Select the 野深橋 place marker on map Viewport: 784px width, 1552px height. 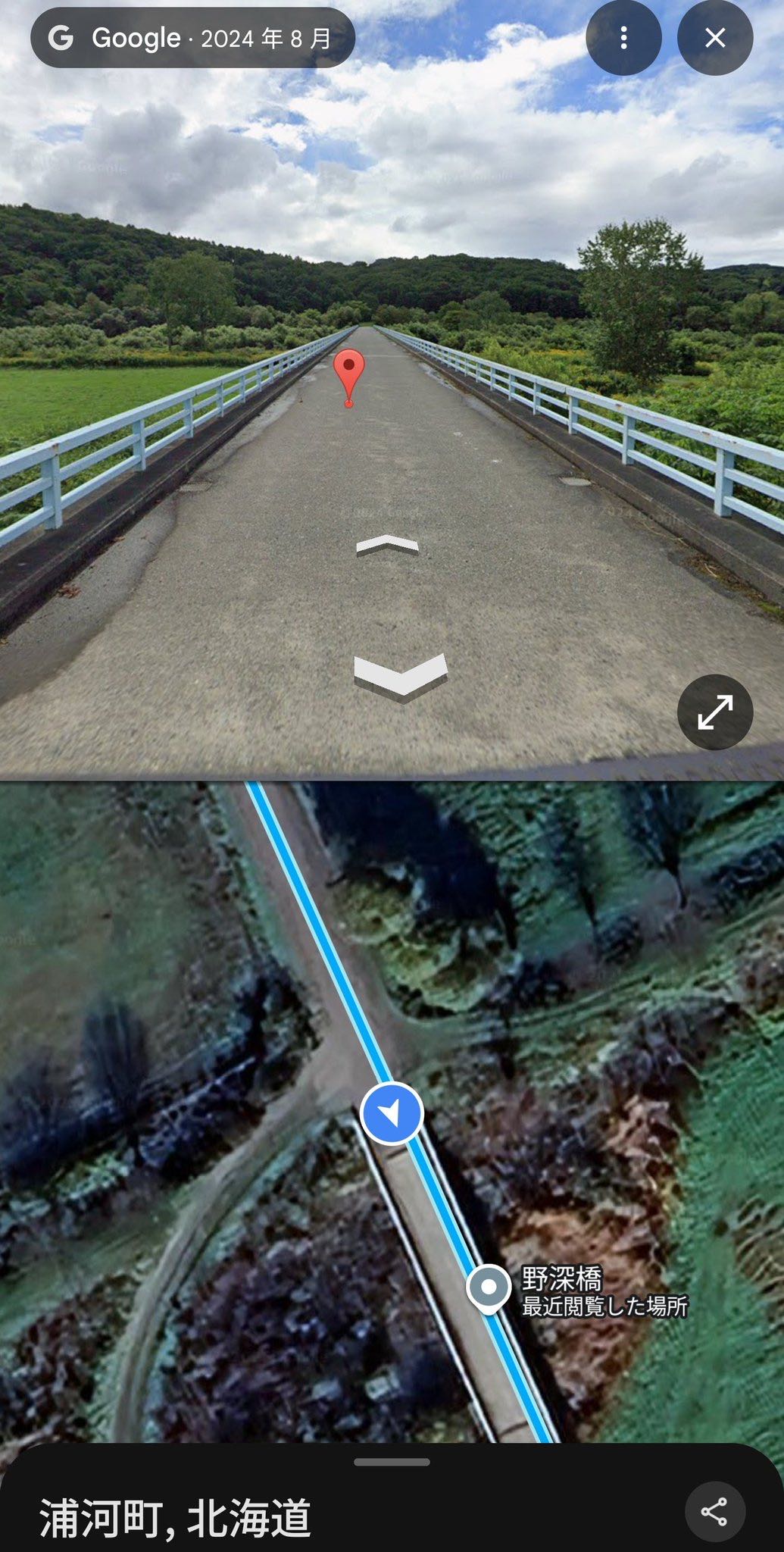[x=489, y=1288]
